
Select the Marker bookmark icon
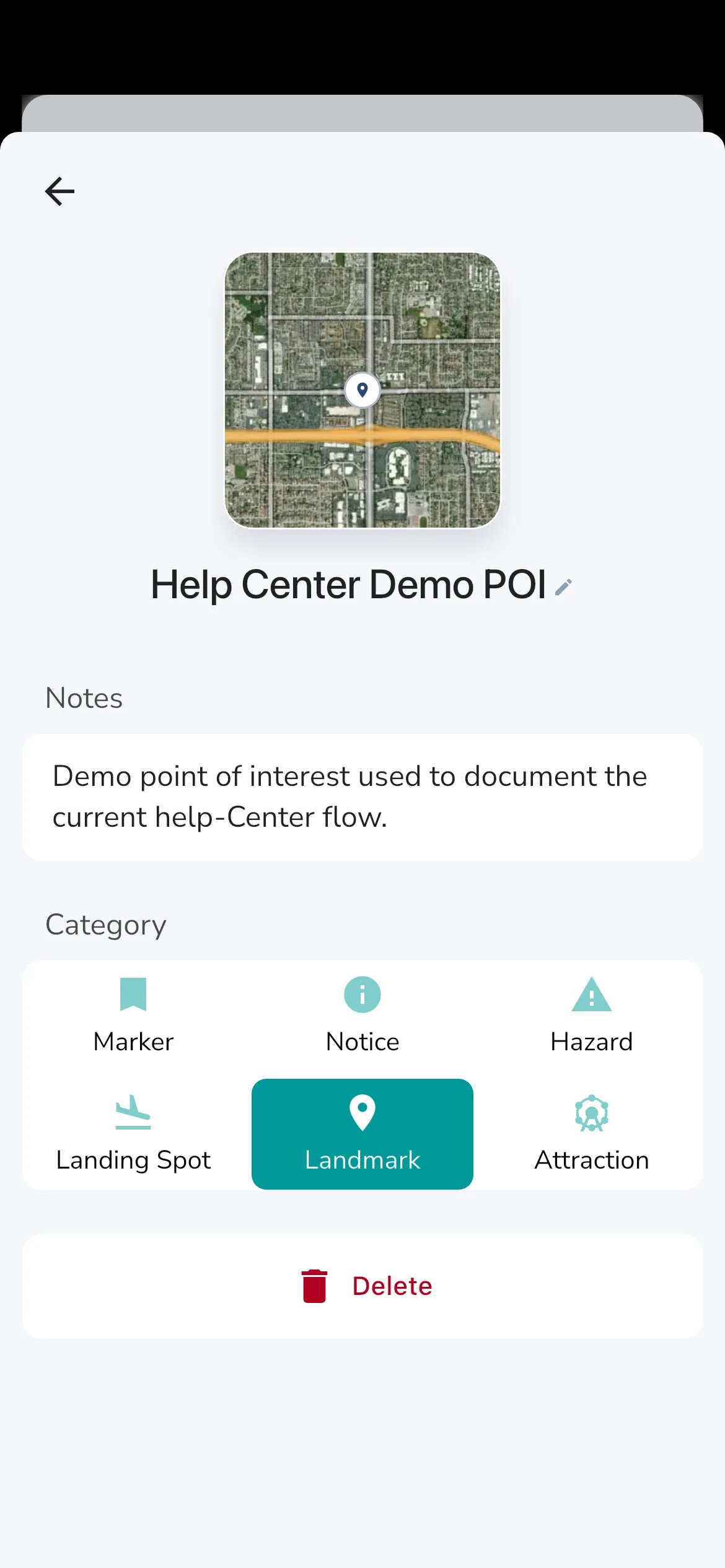[133, 995]
